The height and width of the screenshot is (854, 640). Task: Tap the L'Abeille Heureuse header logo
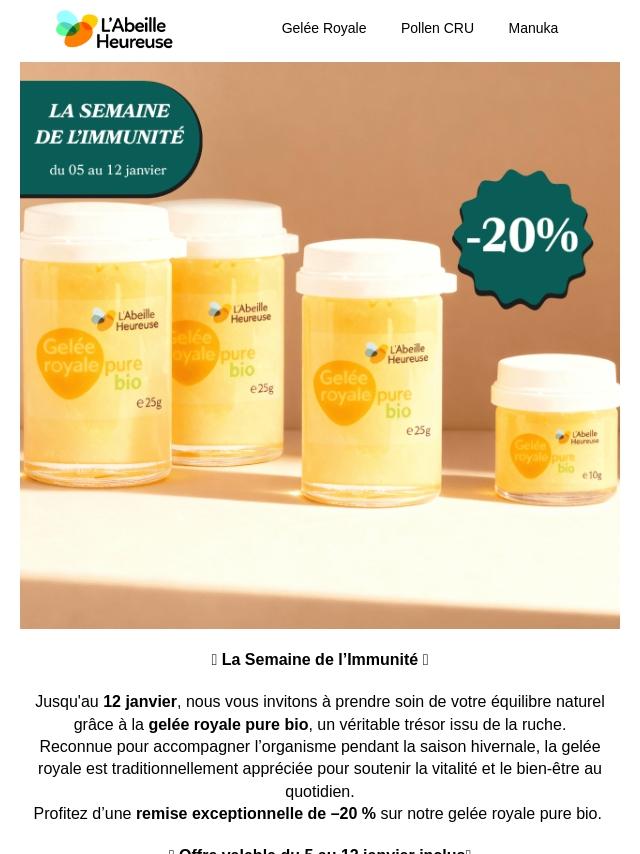(x=114, y=29)
